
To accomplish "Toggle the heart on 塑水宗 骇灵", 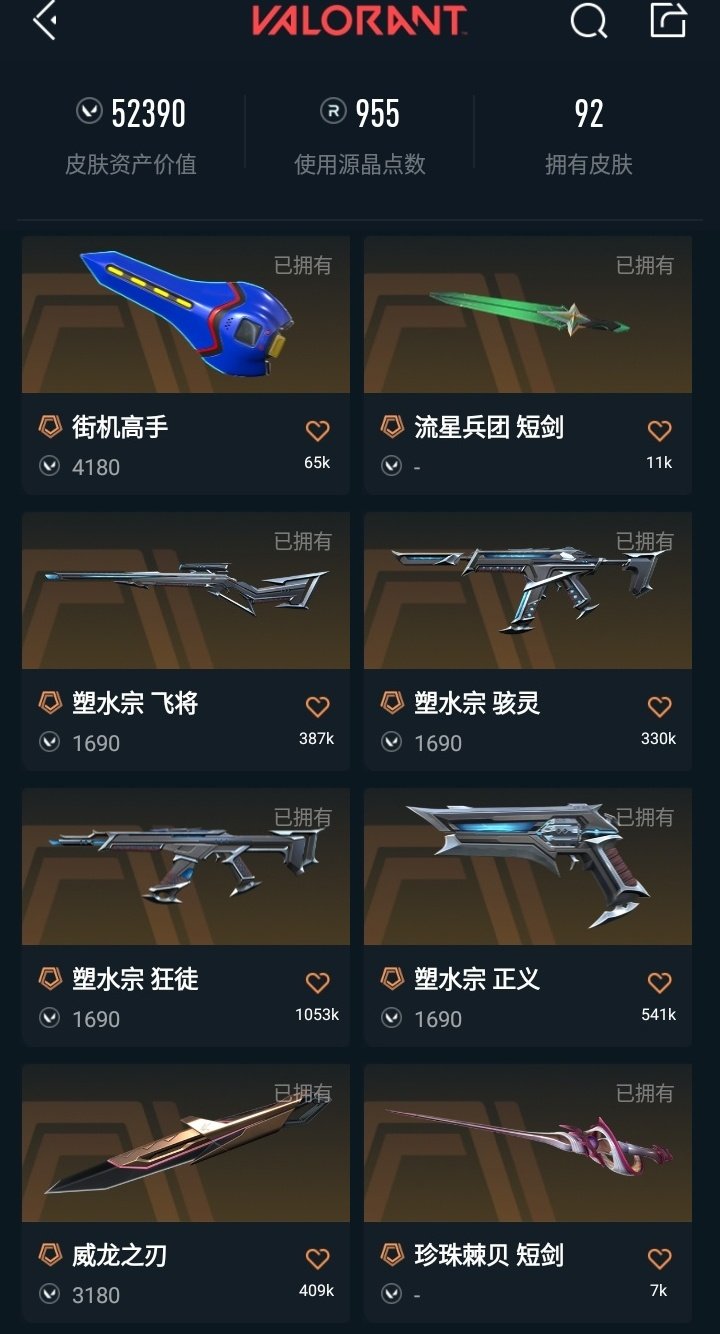I will (658, 706).
